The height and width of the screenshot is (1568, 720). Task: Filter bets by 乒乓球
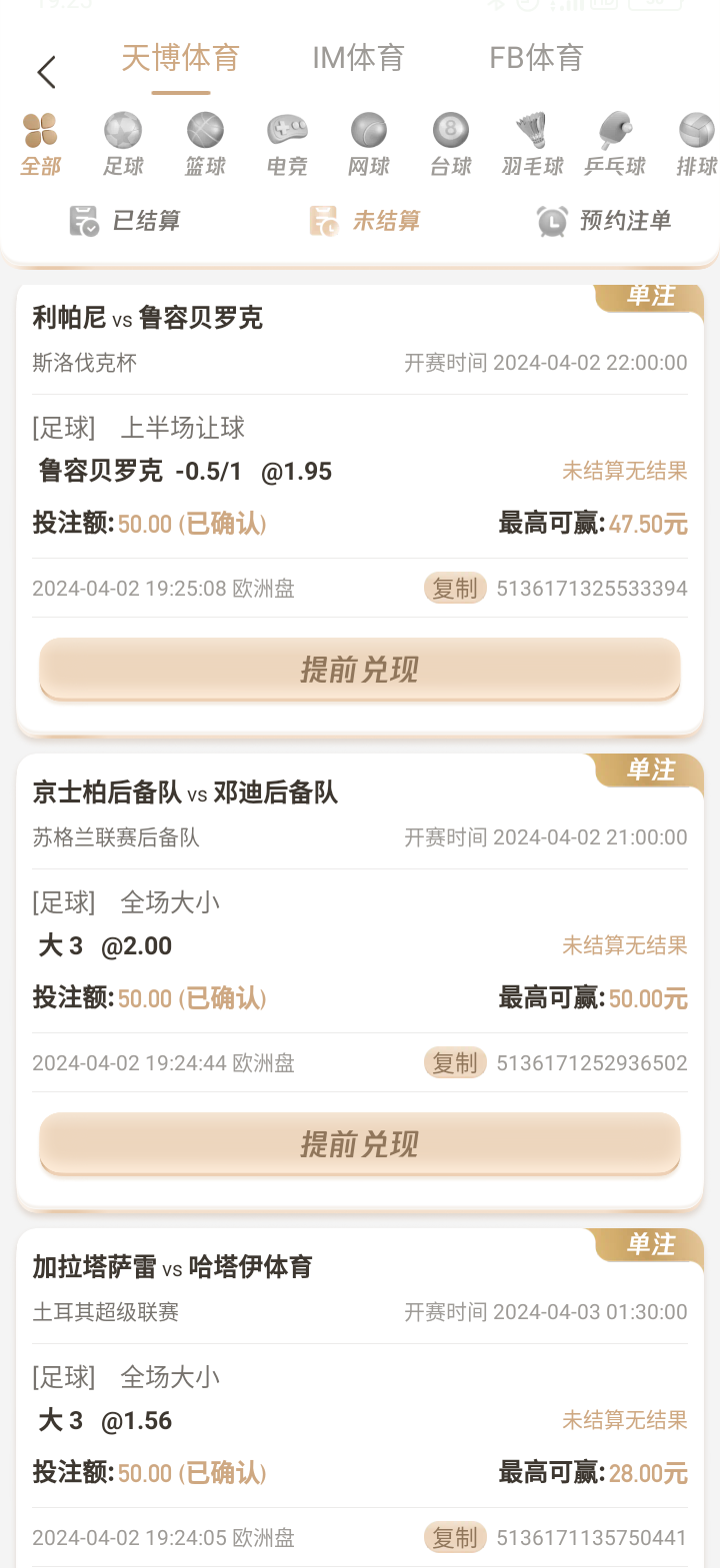615,145
